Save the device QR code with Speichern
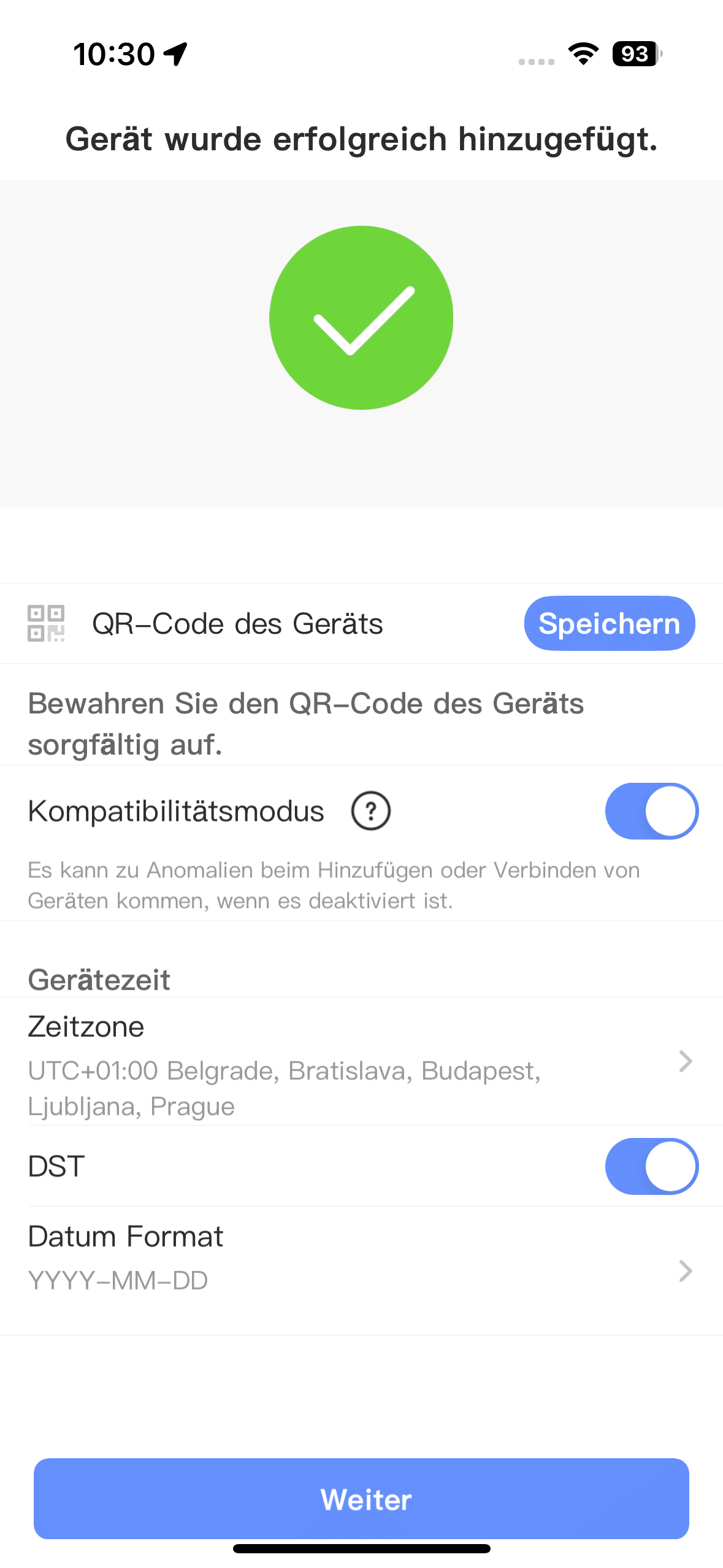This screenshot has height=1568, width=723. pos(609,623)
